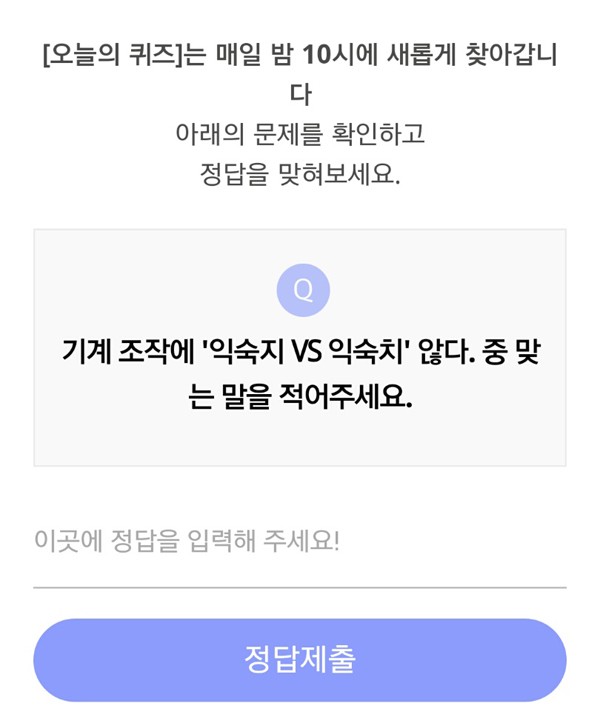
Task: Tap the answer input field
Action: pos(299,544)
